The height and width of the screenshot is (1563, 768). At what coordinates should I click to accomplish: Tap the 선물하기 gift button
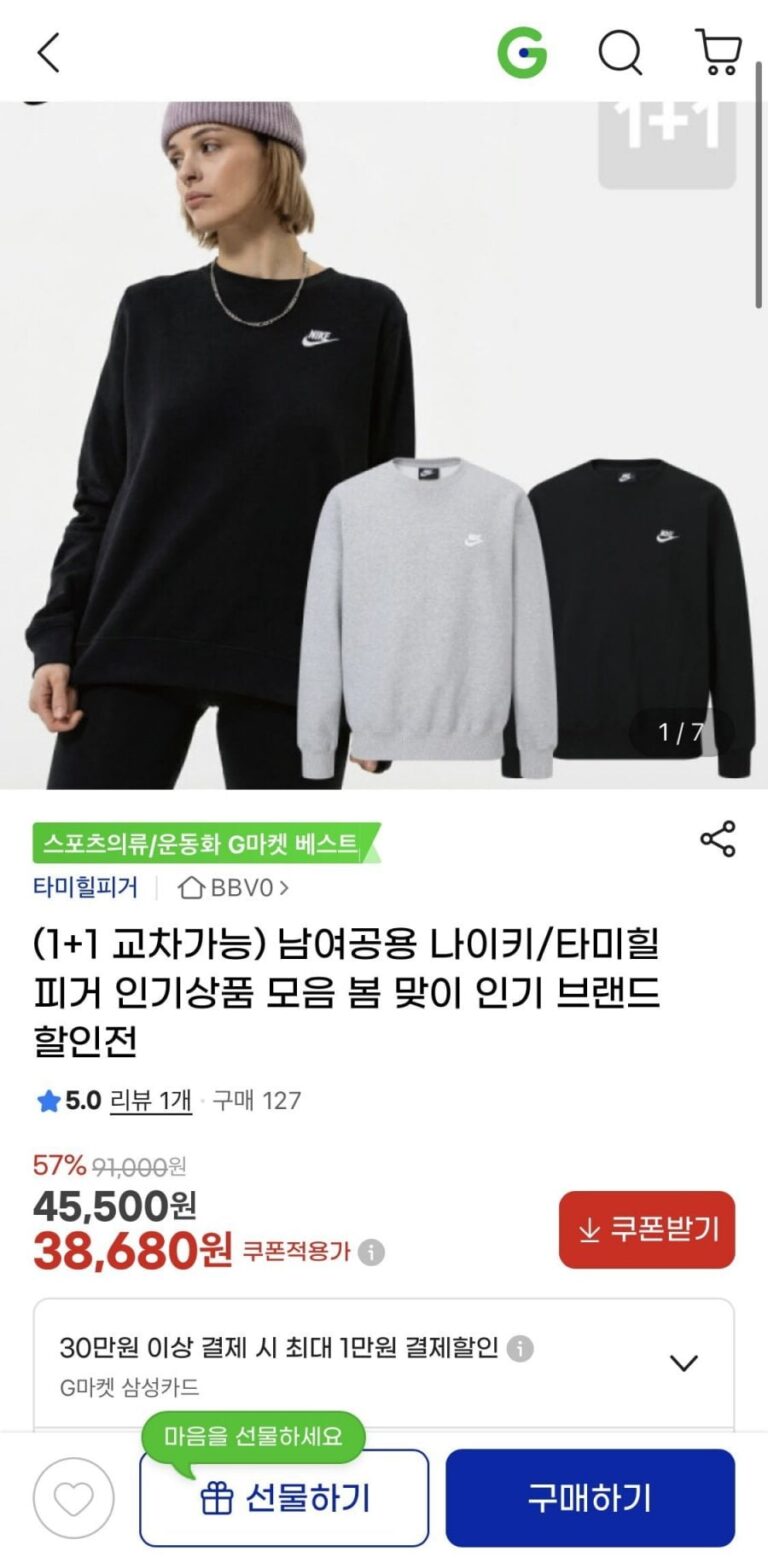[284, 1497]
